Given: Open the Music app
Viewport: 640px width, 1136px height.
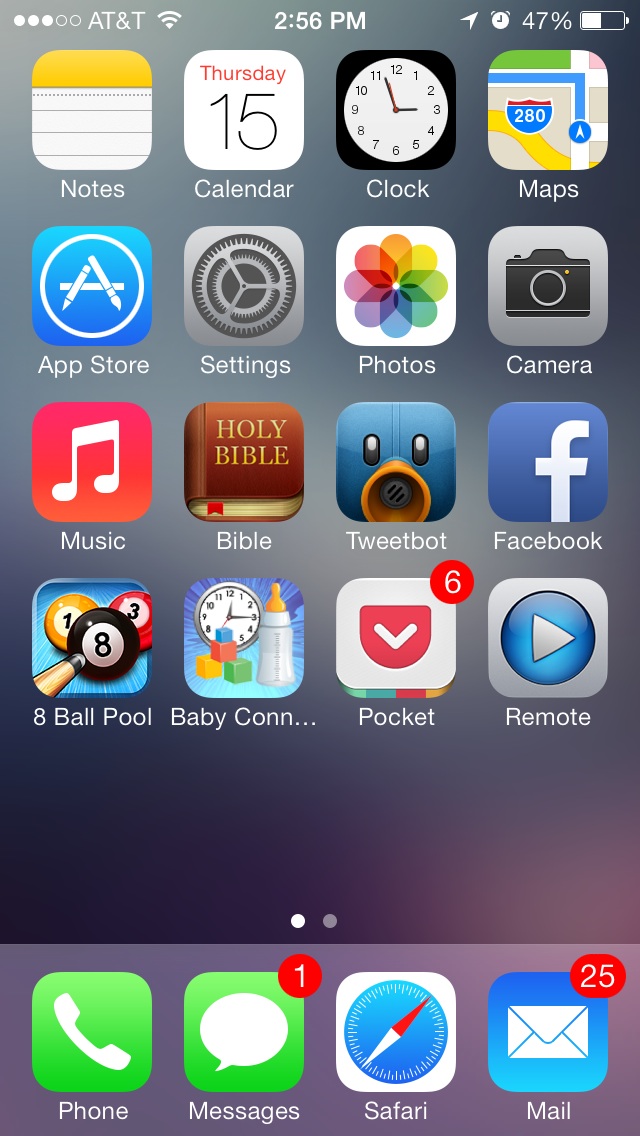Looking at the screenshot, I should 92,462.
